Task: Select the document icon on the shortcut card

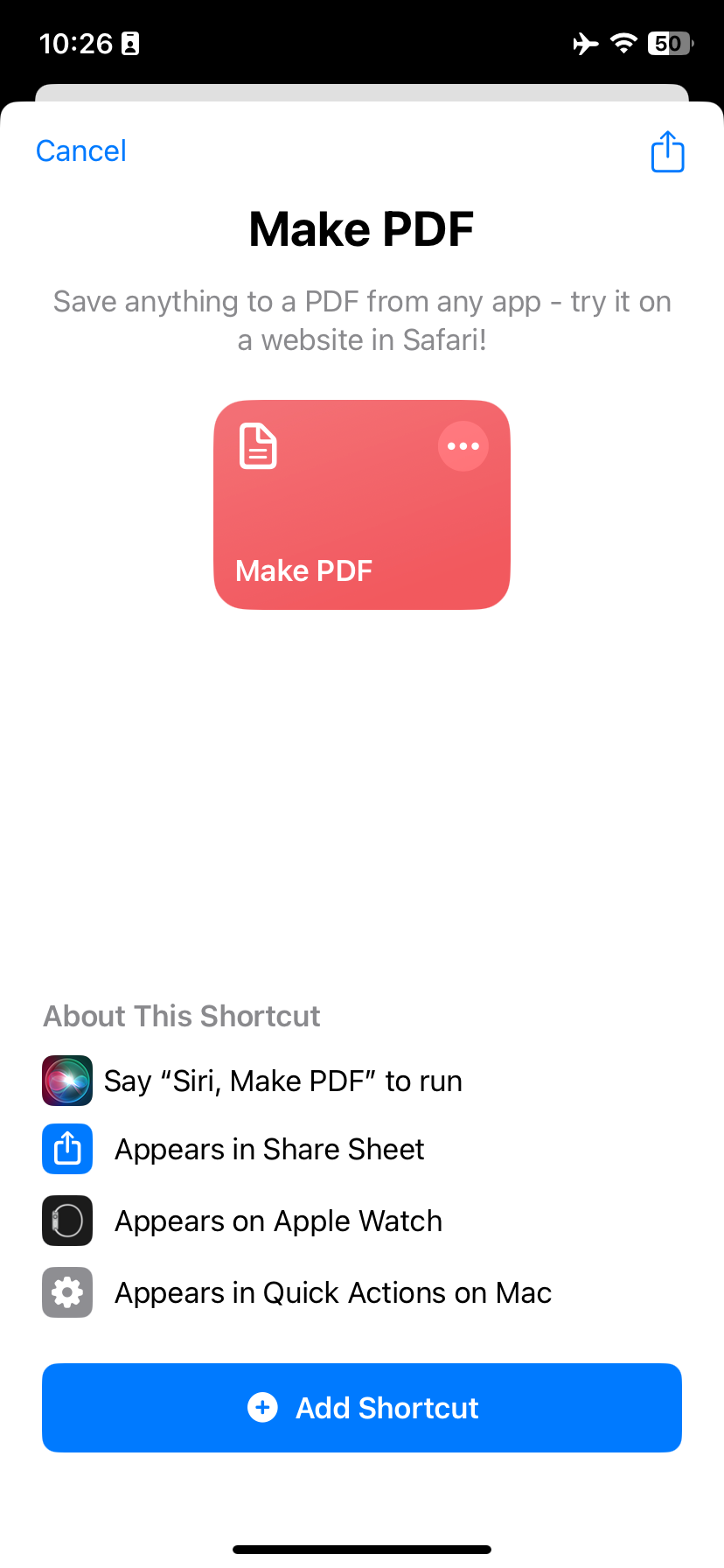Action: coord(256,445)
